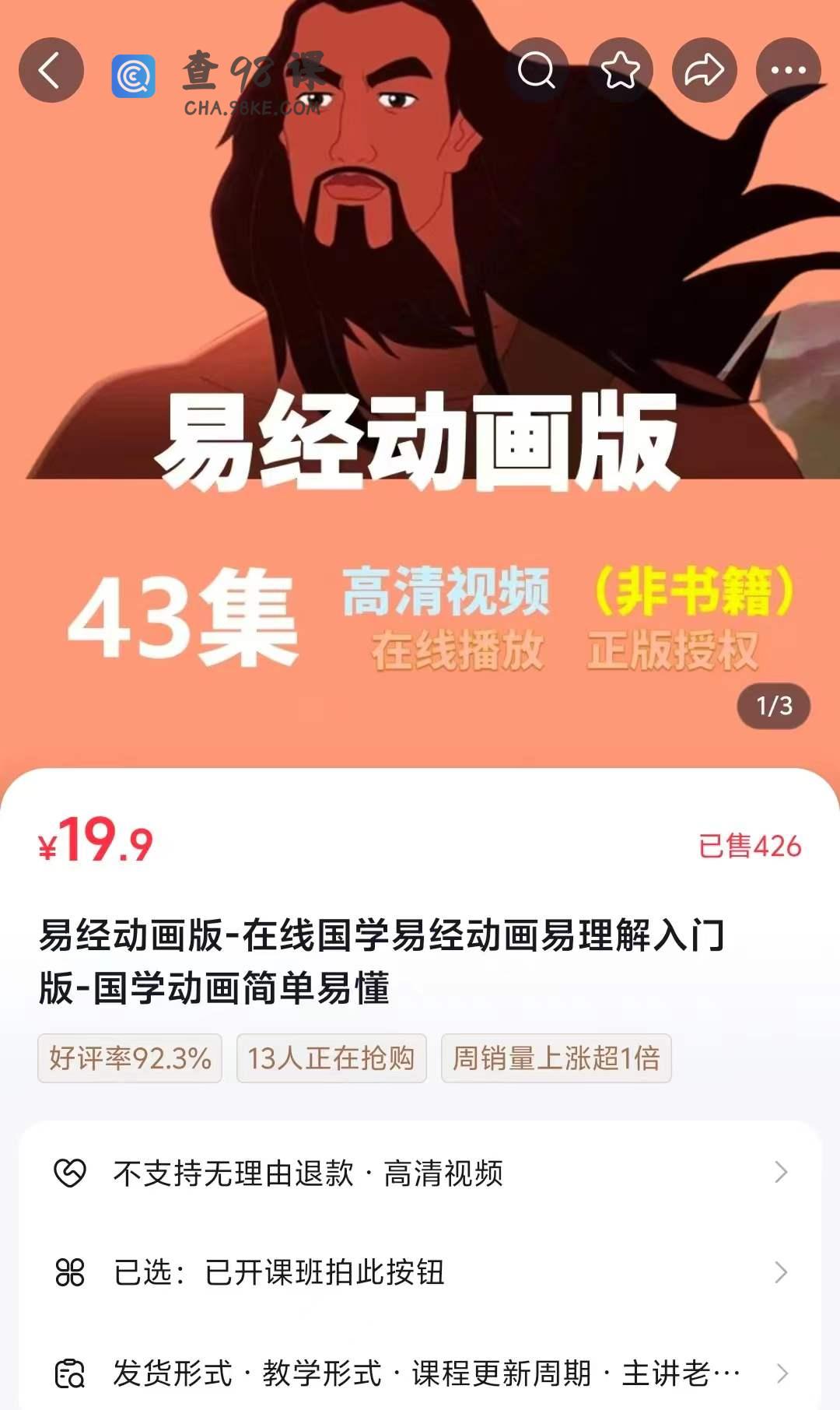Add this course to favorites with the star
The width and height of the screenshot is (840, 1410).
click(x=621, y=70)
